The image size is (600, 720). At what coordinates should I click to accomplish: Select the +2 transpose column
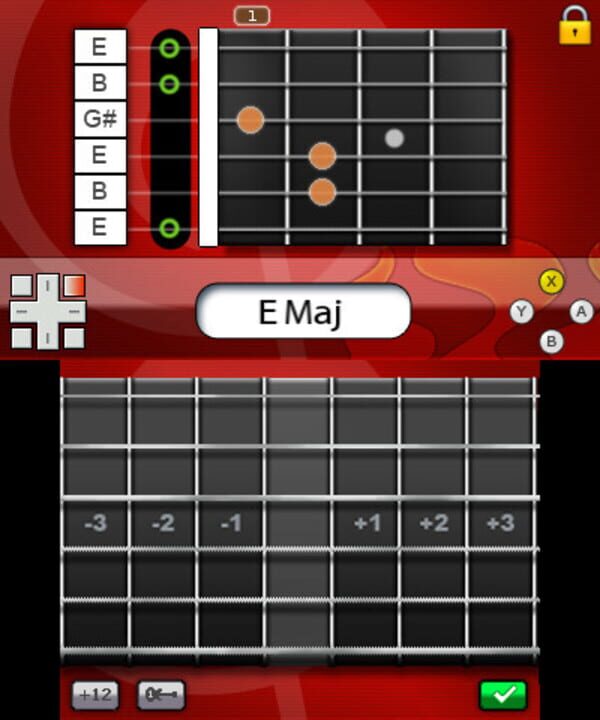434,522
